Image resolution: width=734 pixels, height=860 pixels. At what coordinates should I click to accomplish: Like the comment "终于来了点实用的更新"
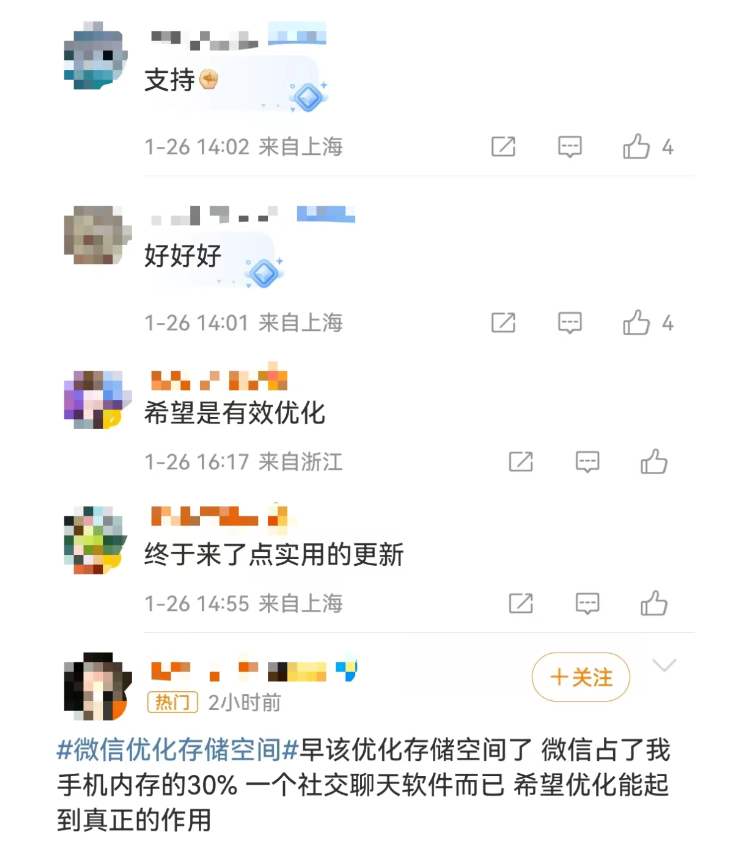pyautogui.click(x=654, y=604)
